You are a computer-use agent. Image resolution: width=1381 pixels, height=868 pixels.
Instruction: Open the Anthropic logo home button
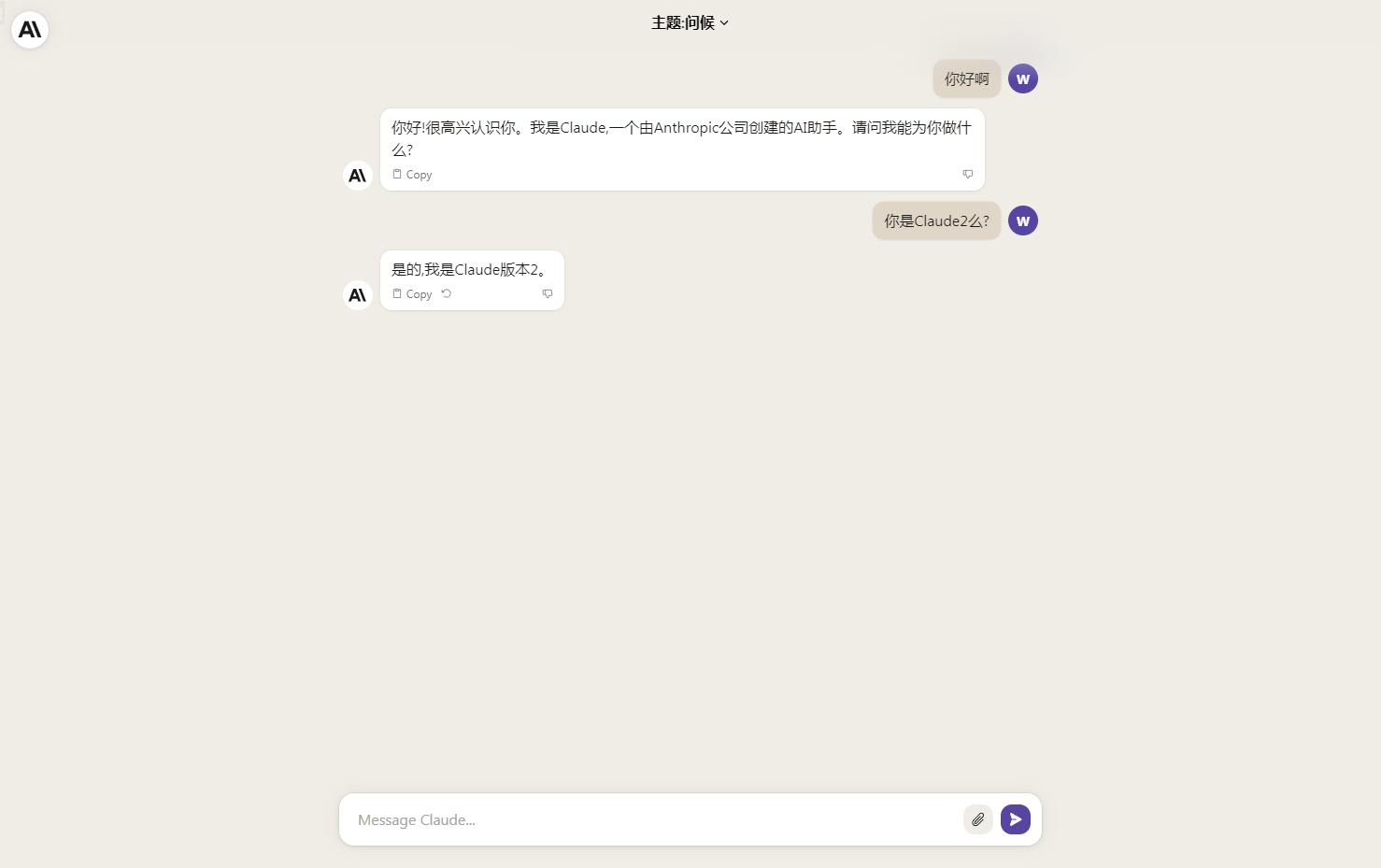pyautogui.click(x=30, y=30)
